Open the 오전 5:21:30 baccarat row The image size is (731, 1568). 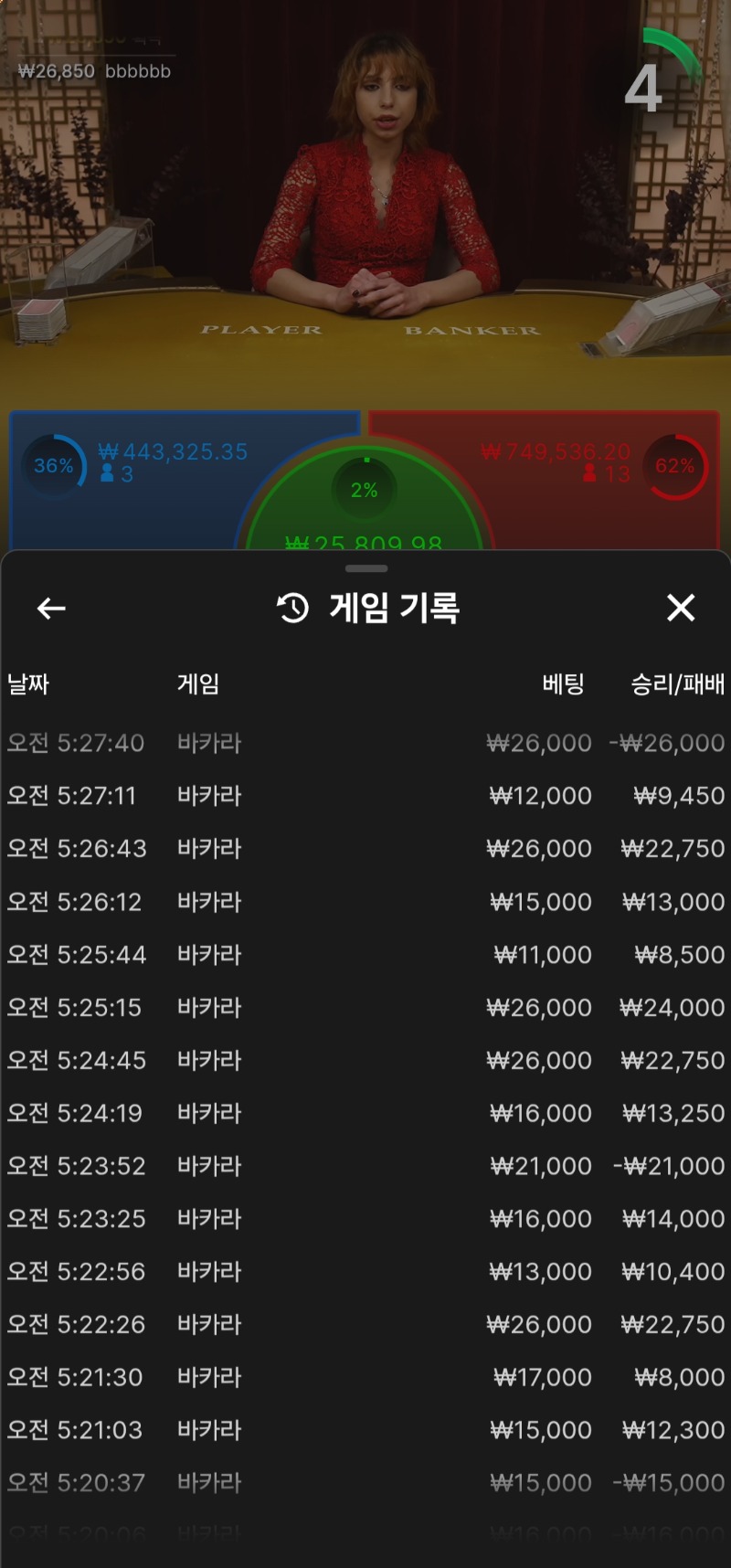tap(365, 1377)
